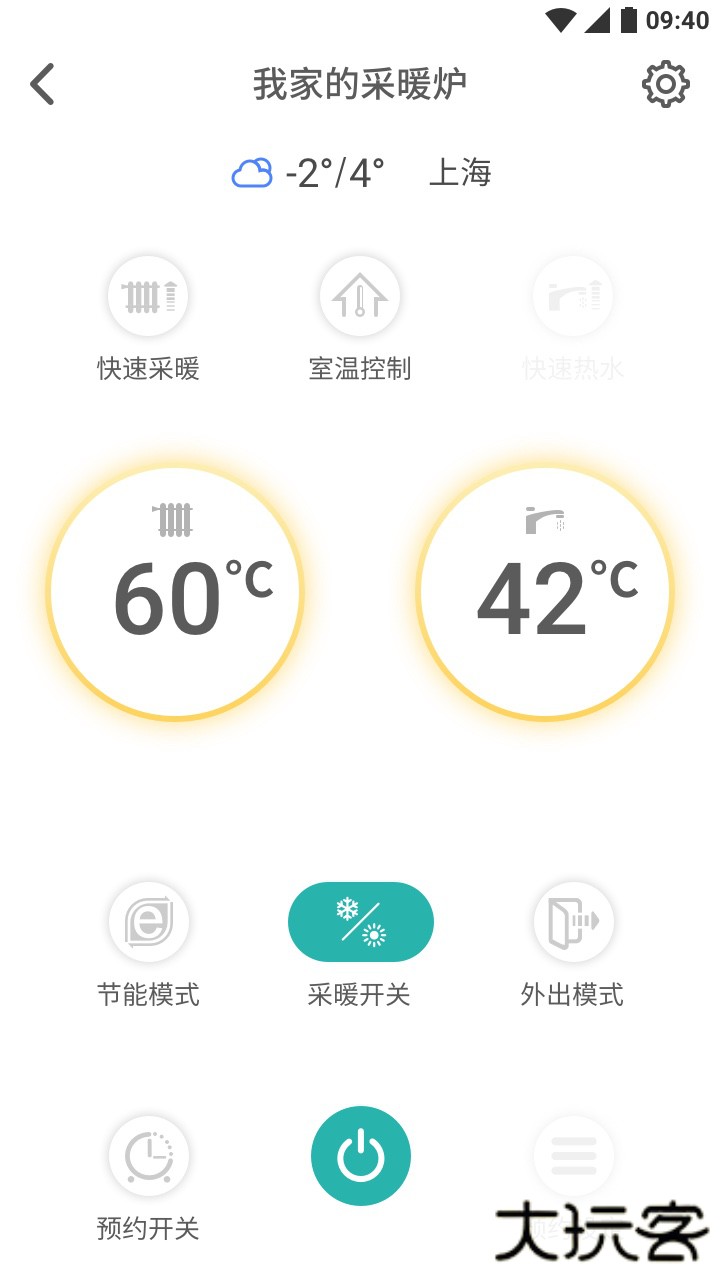Tap the 42°C hot water temperature dial

point(545,593)
